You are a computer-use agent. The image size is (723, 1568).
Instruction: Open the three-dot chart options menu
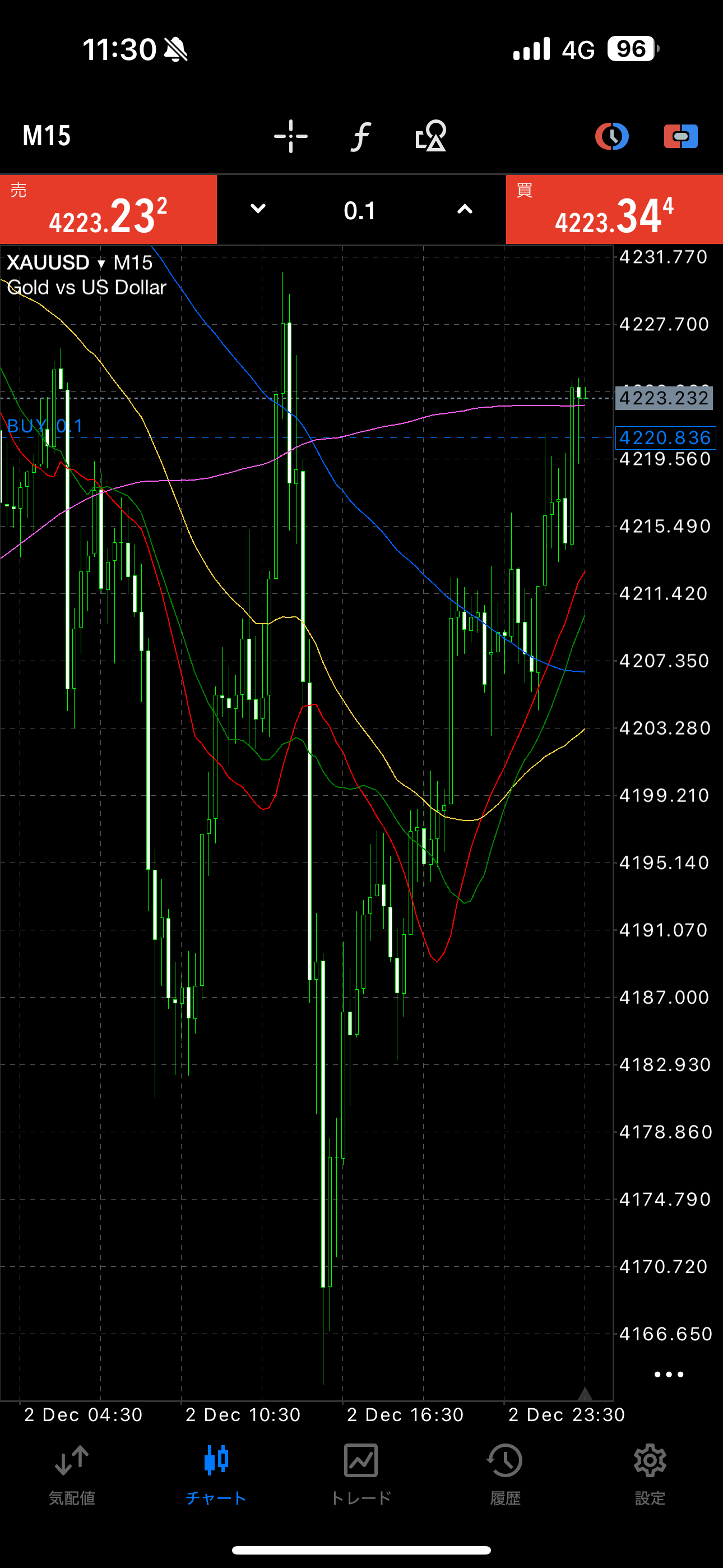[668, 1375]
